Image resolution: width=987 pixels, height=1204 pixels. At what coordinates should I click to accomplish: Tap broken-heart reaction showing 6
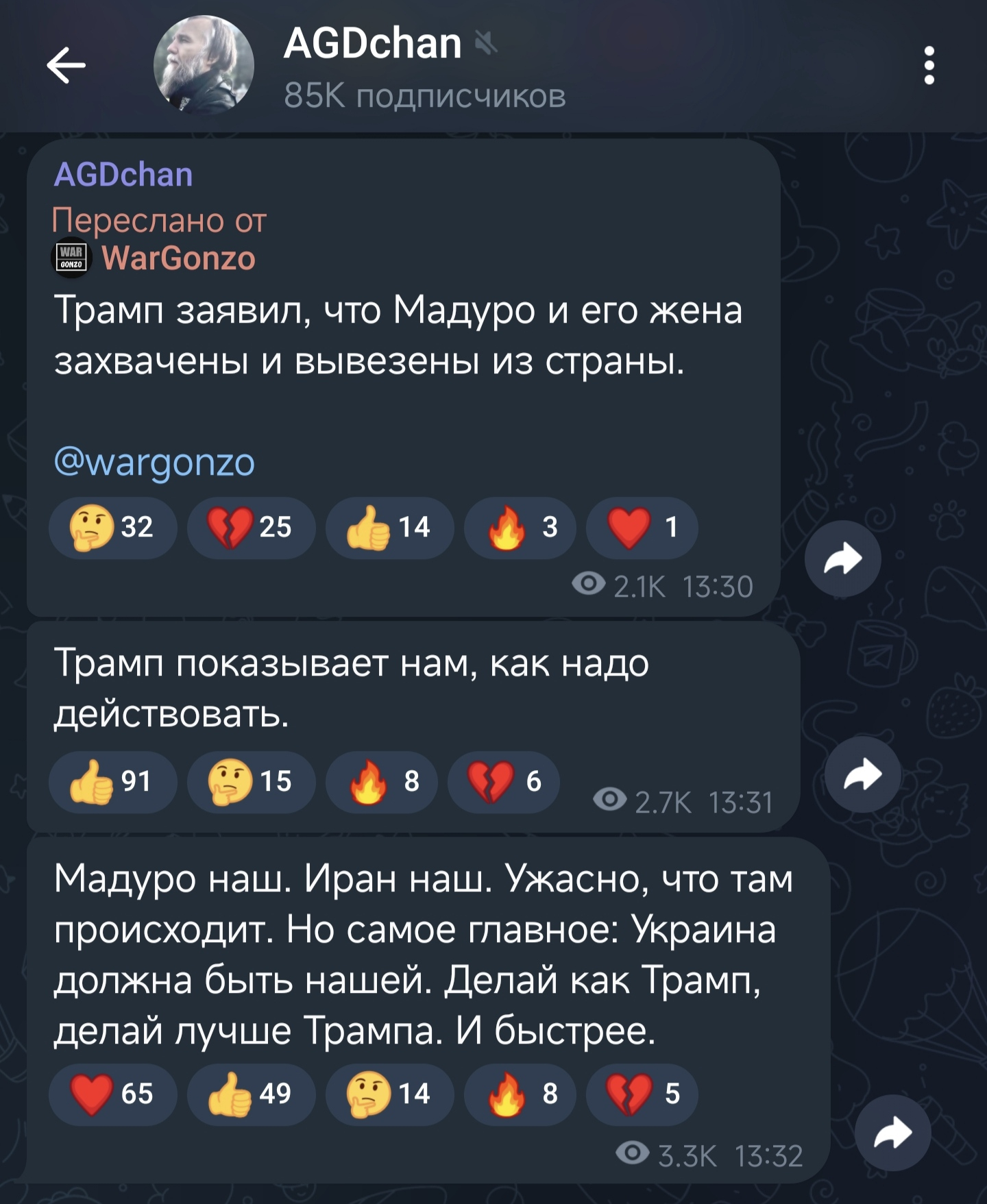[x=504, y=782]
